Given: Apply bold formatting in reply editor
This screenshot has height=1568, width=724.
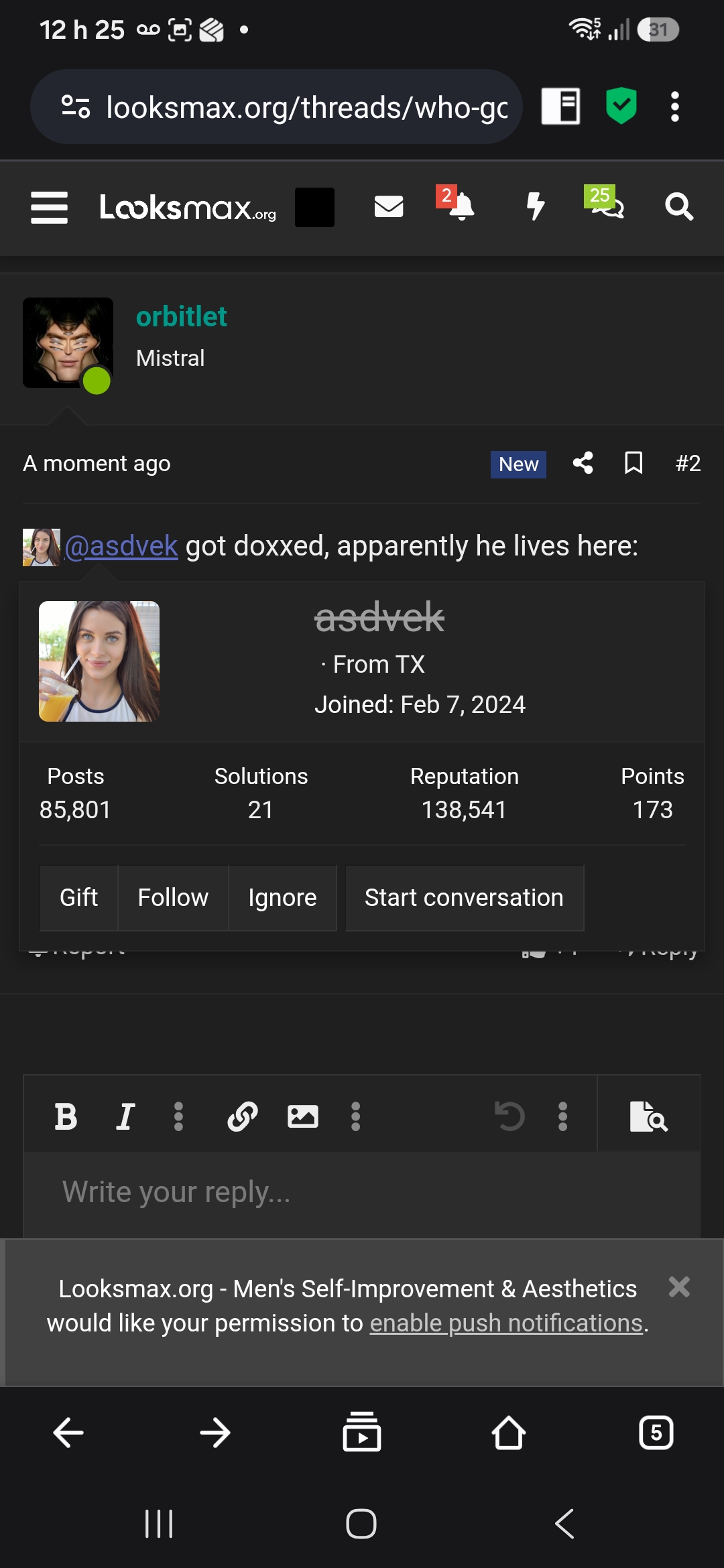Looking at the screenshot, I should 66,1116.
